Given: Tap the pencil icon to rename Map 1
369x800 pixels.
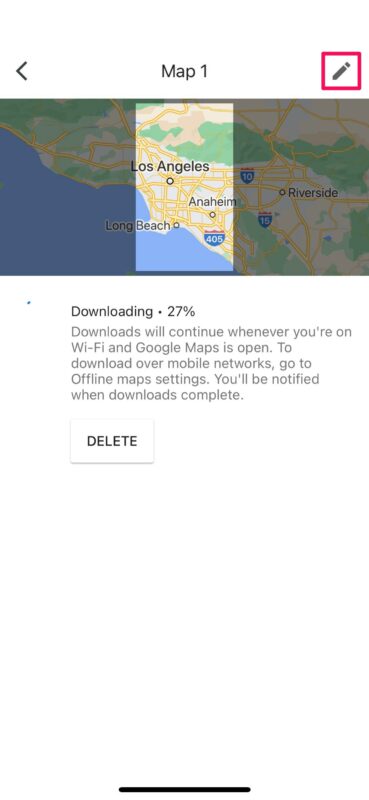Looking at the screenshot, I should pos(341,71).
